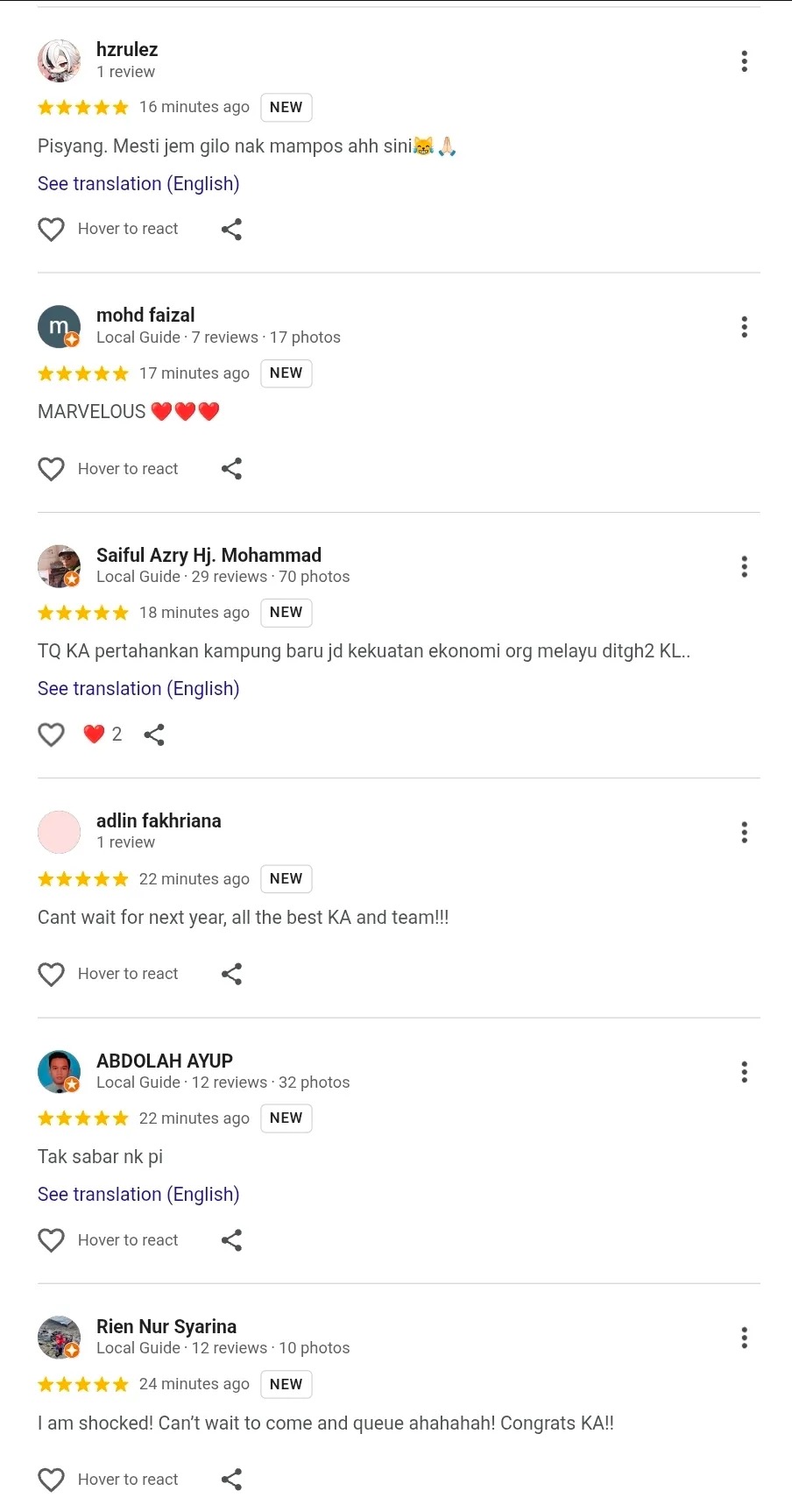Like ABDOLAH AYUP's review
This screenshot has width=792, height=1512.
(52, 1240)
